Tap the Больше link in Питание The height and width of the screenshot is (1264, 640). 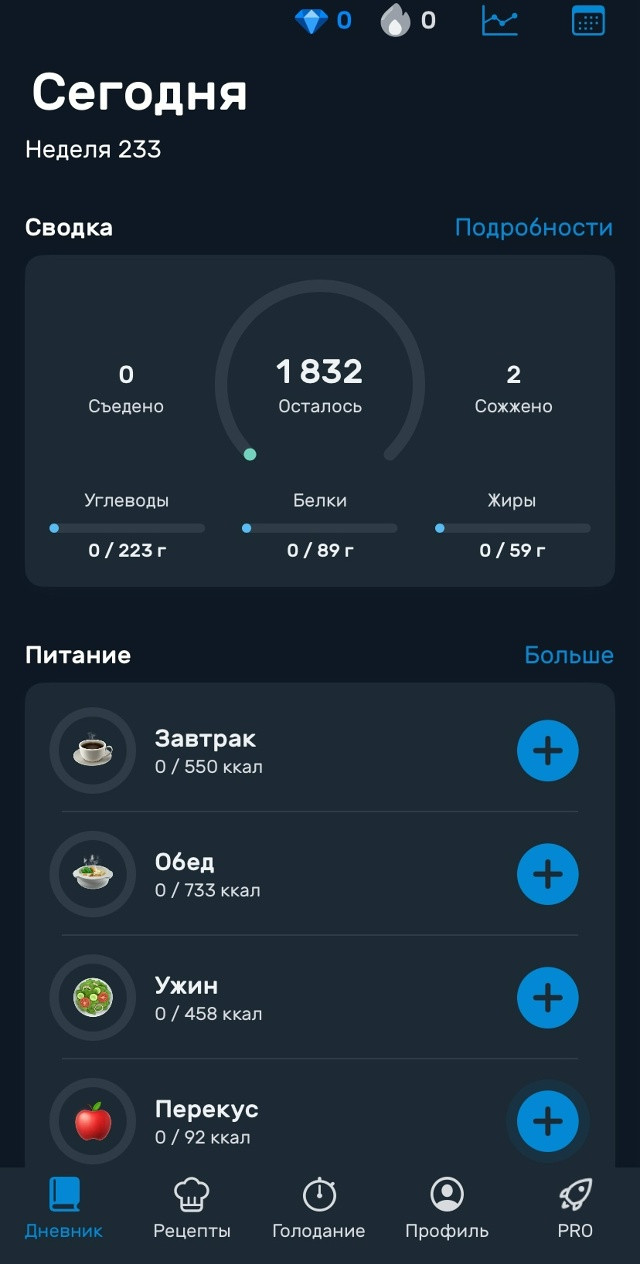coord(568,656)
